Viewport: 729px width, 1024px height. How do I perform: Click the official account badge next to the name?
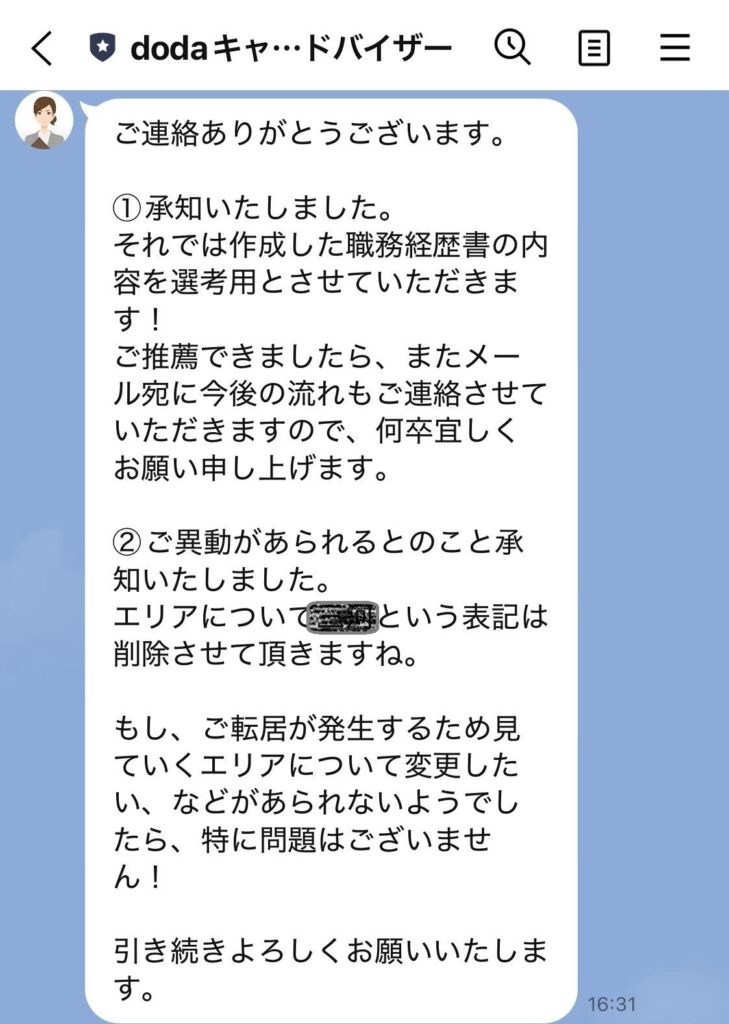[103, 44]
